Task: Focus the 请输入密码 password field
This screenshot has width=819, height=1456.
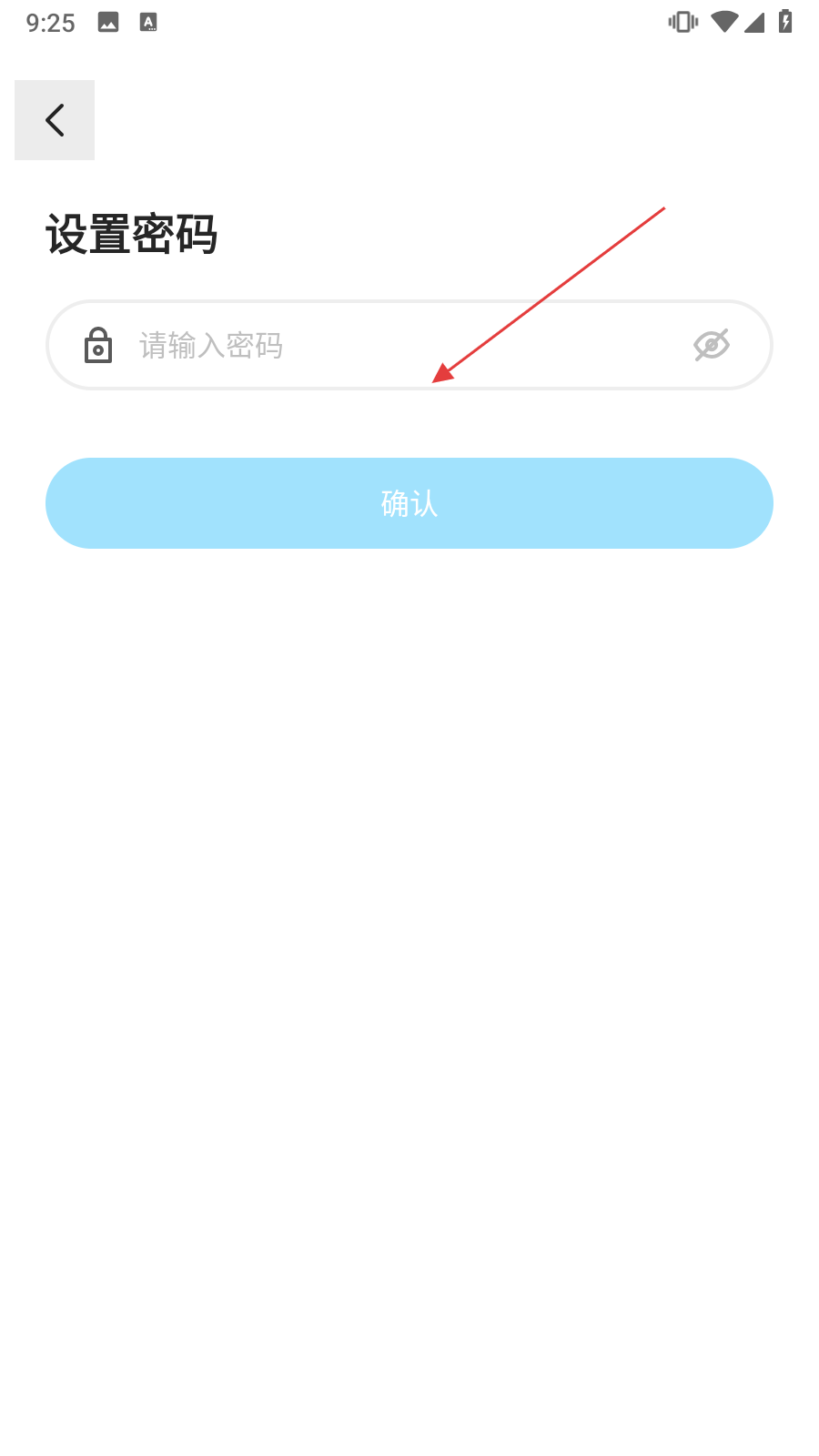Action: (409, 345)
